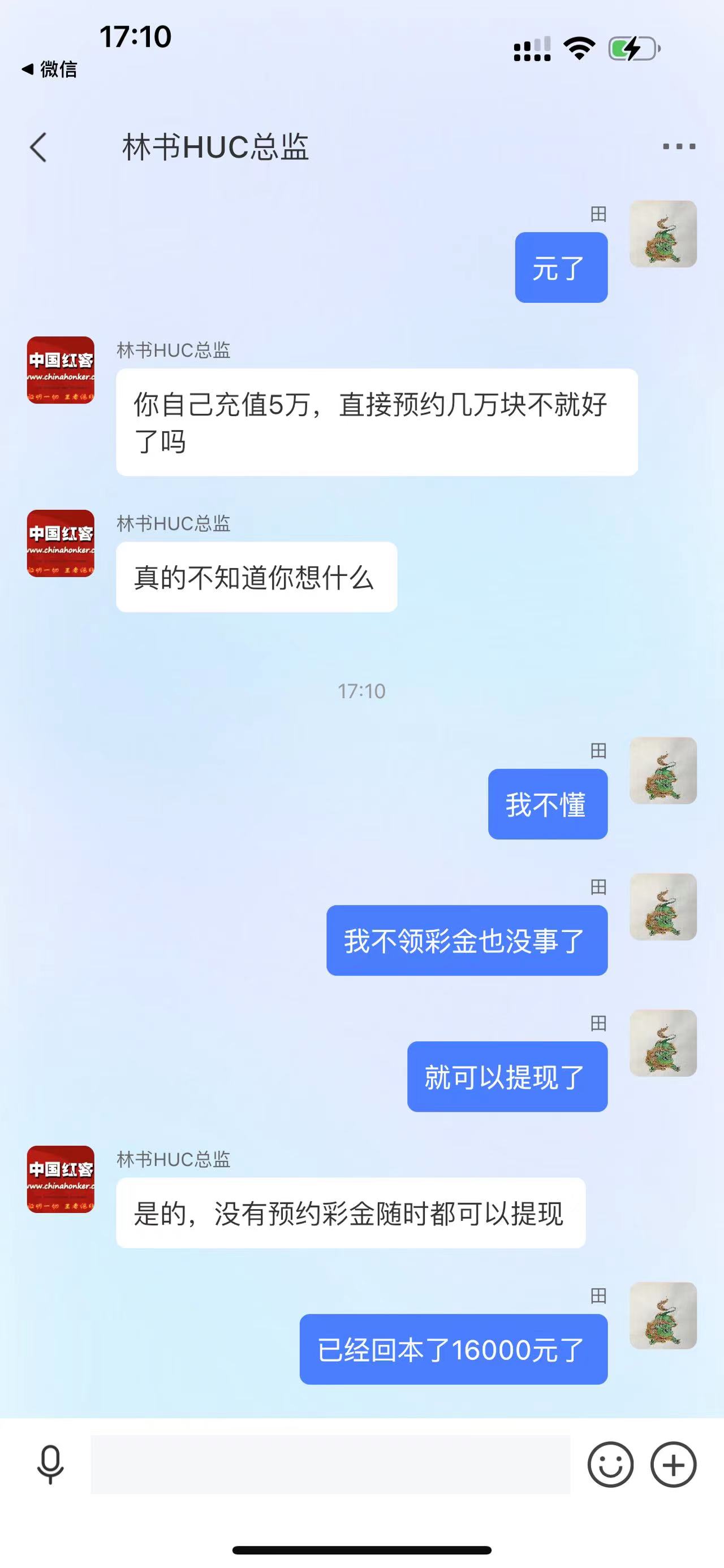Viewport: 724px width, 1568px height.
Task: Focus the message text input box
Action: [330, 1464]
